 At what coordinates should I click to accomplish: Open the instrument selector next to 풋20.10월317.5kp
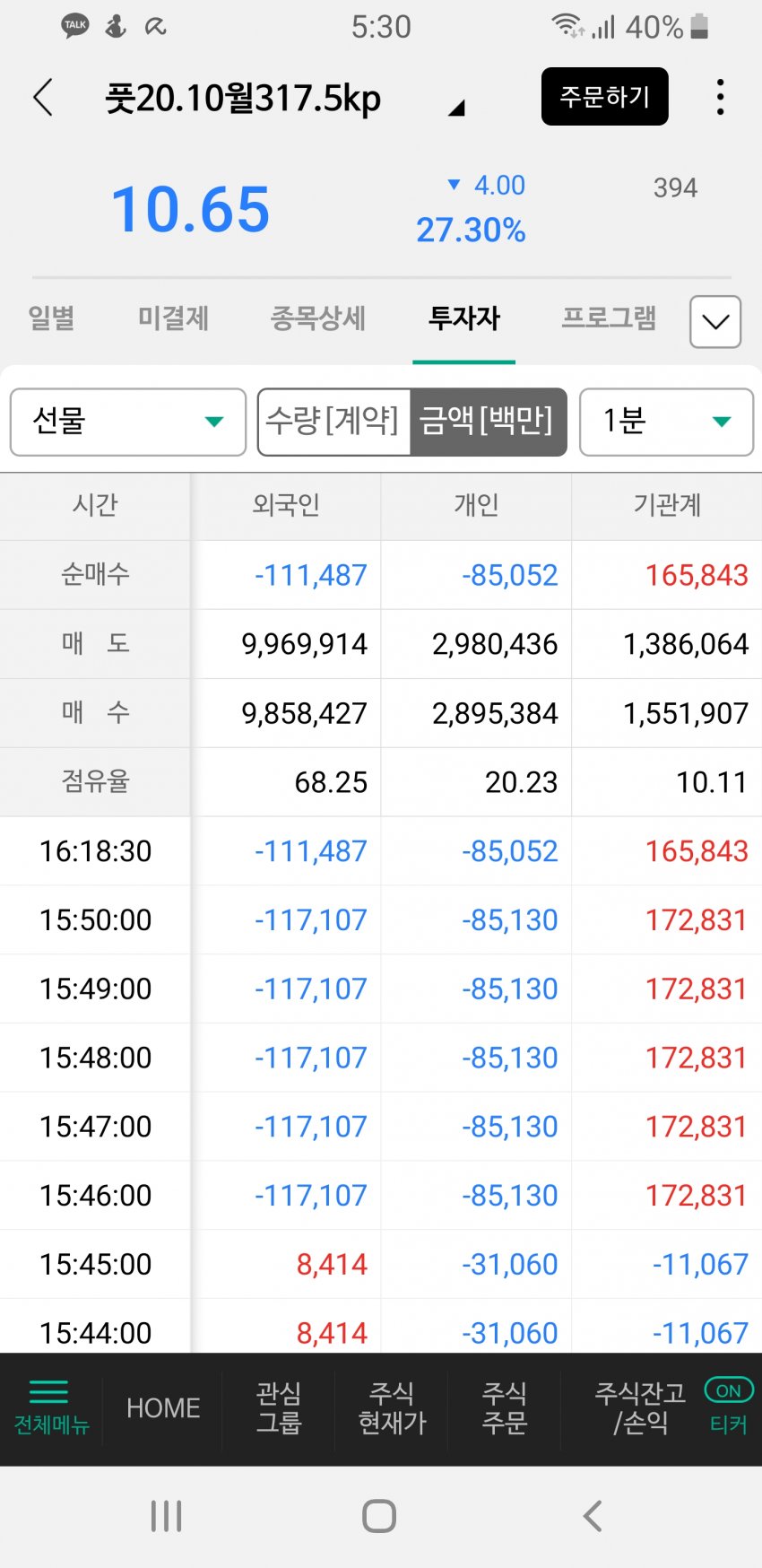[457, 109]
